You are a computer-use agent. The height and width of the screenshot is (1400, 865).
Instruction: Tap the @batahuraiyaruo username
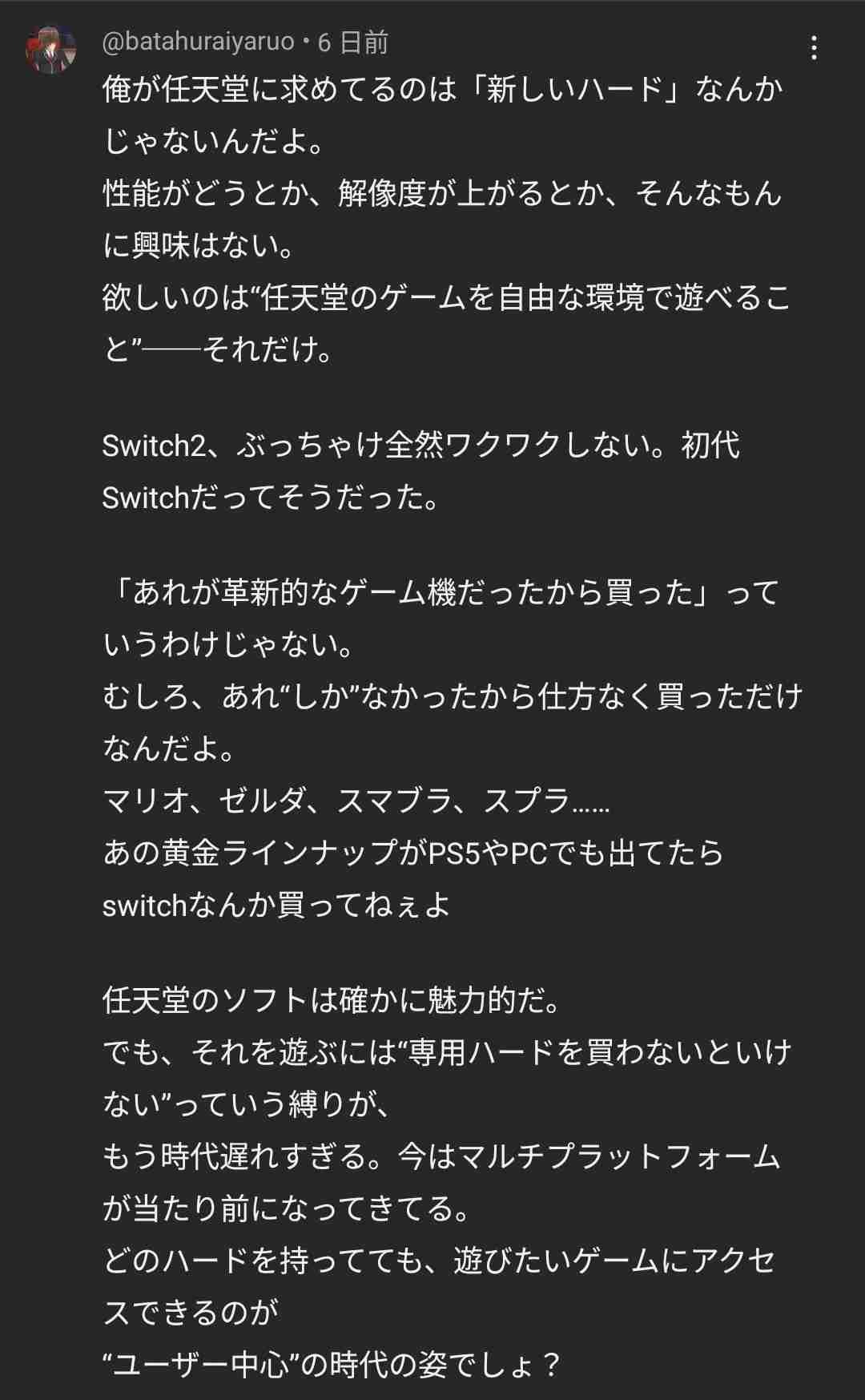tap(198, 42)
